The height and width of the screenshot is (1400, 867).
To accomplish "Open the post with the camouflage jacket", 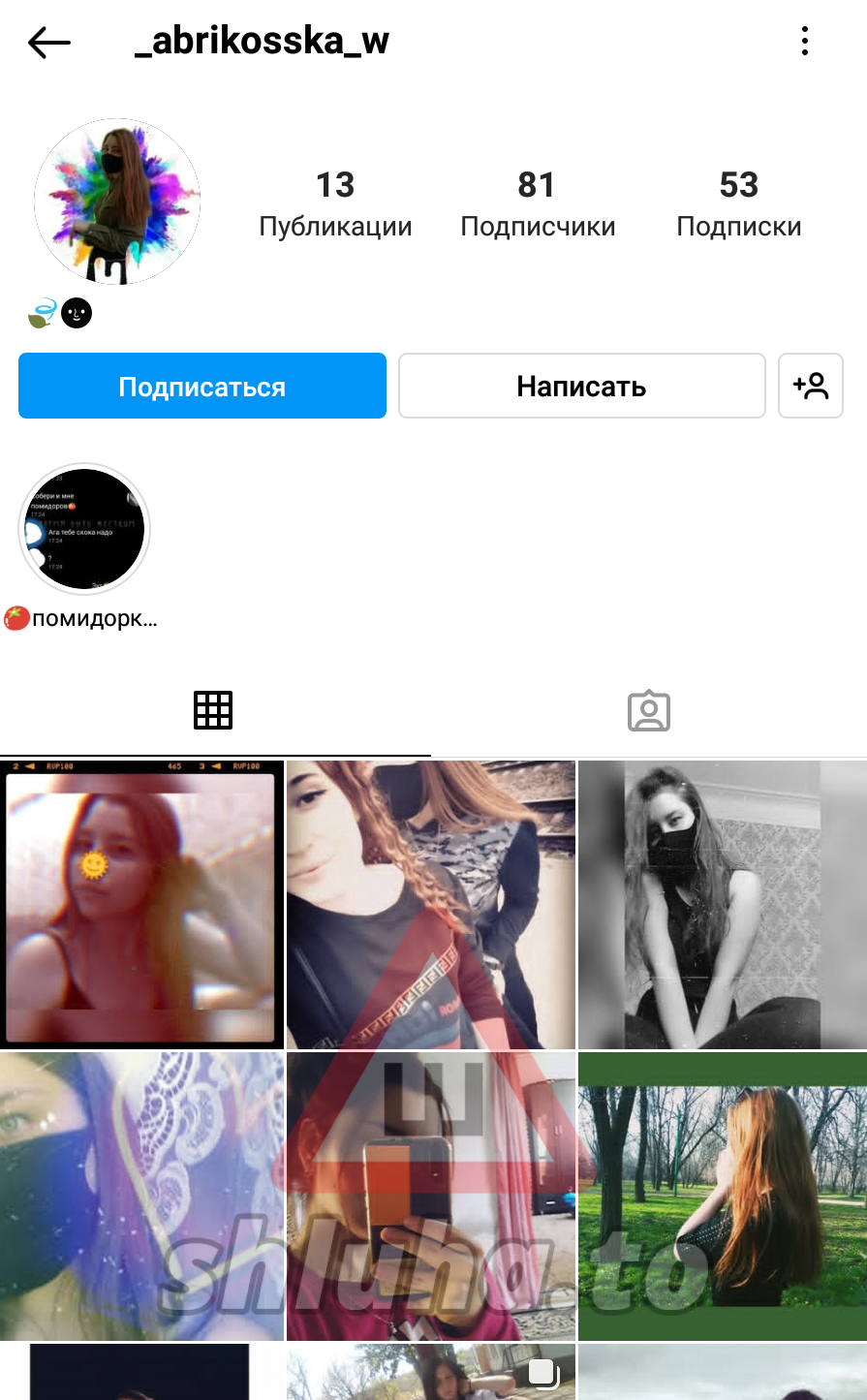I will tap(431, 904).
